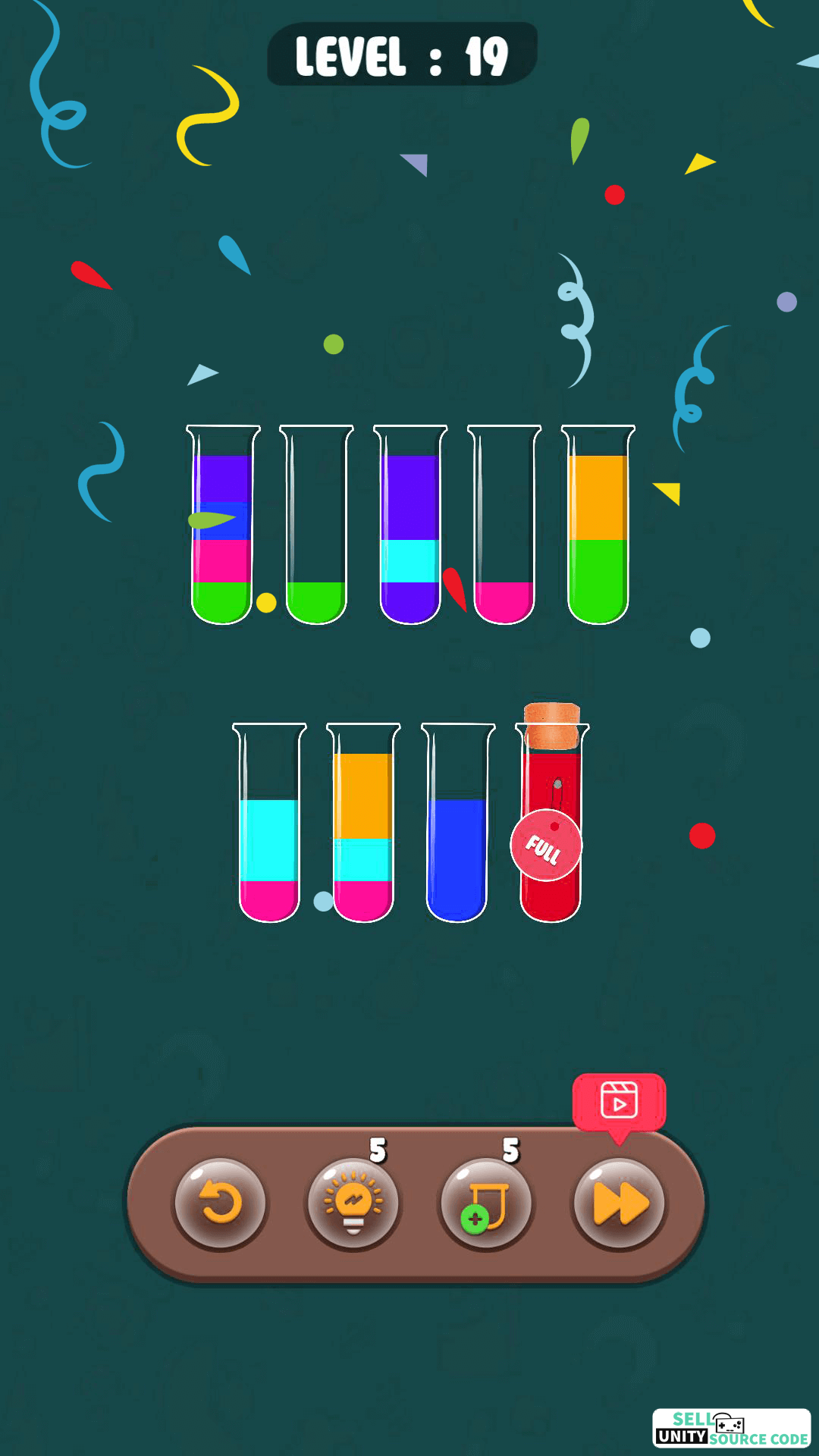Select the tube with purple, cyan, purple layers
Image resolution: width=819 pixels, height=1456 pixels.
coord(410,525)
